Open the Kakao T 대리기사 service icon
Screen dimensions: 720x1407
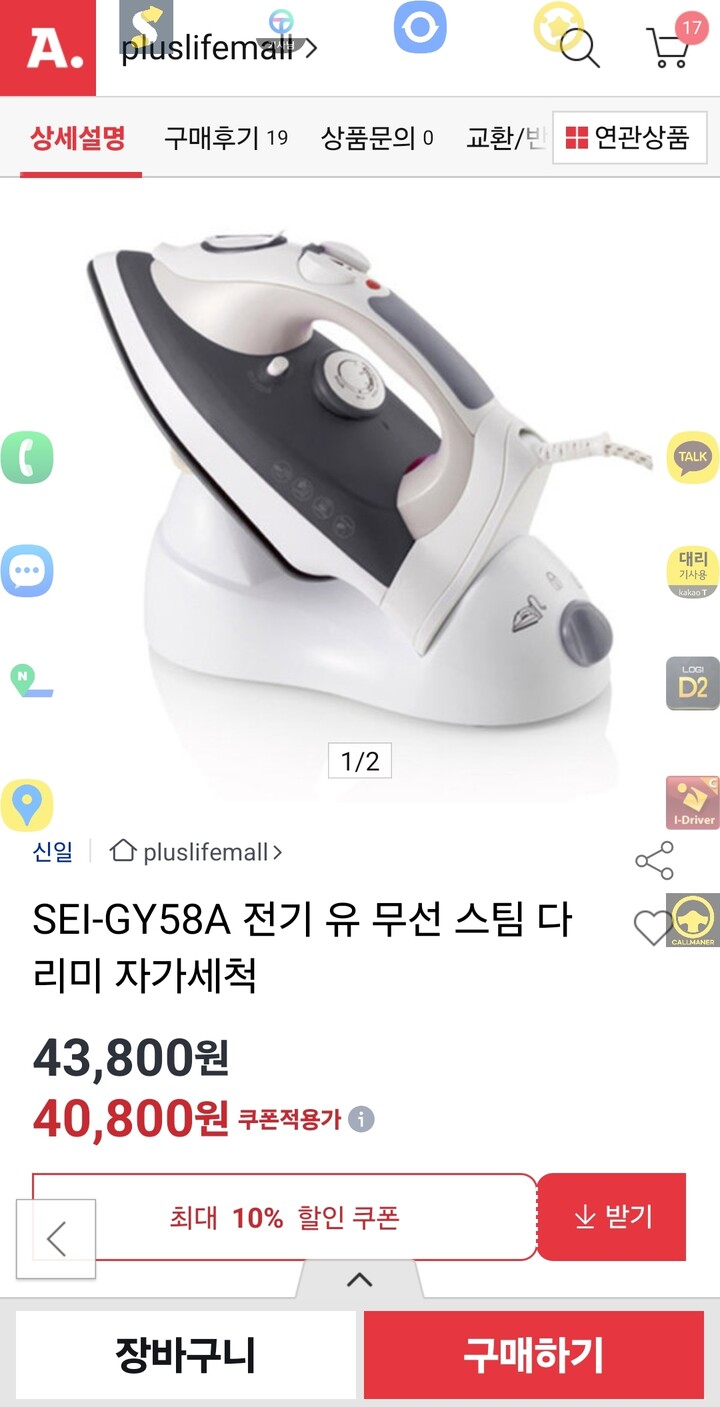pyautogui.click(x=691, y=571)
